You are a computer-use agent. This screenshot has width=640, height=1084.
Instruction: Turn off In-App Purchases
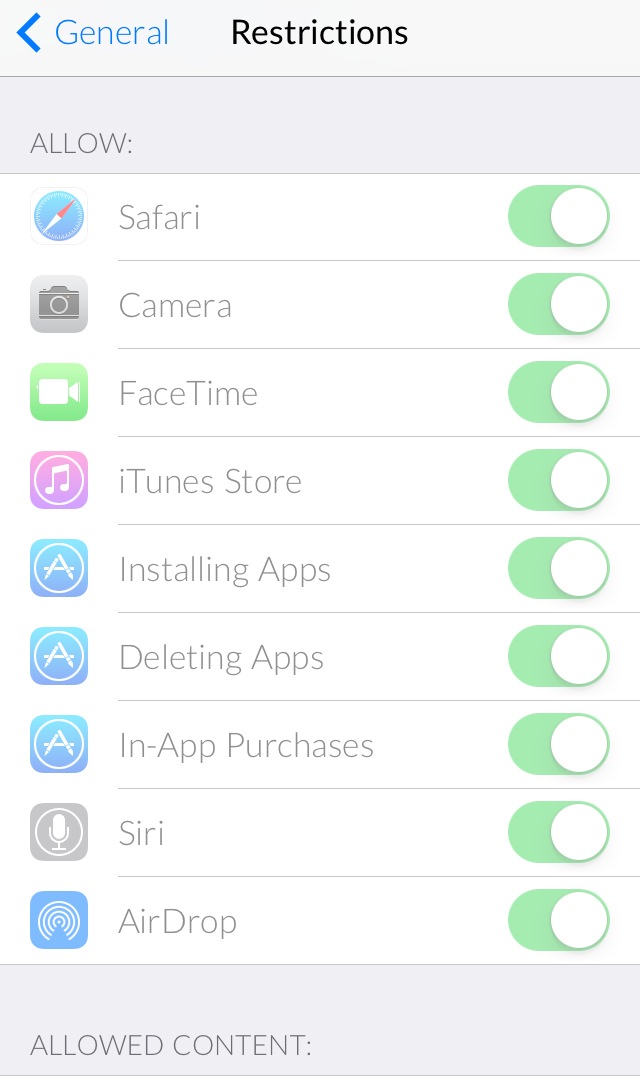[x=559, y=744]
